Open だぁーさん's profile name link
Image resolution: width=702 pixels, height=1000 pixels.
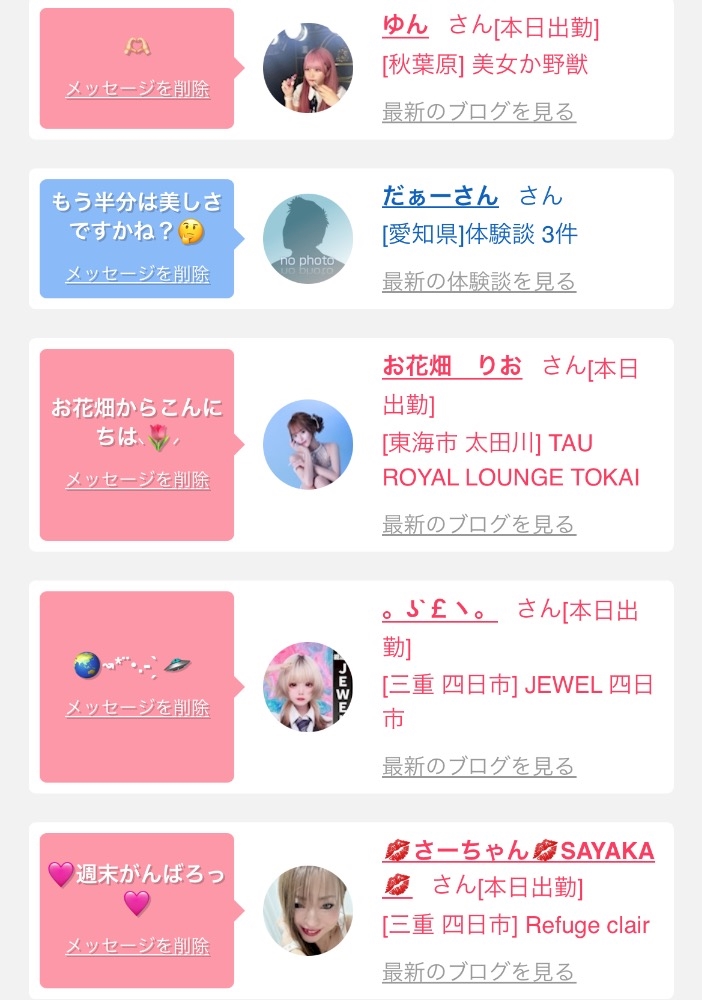tap(439, 196)
